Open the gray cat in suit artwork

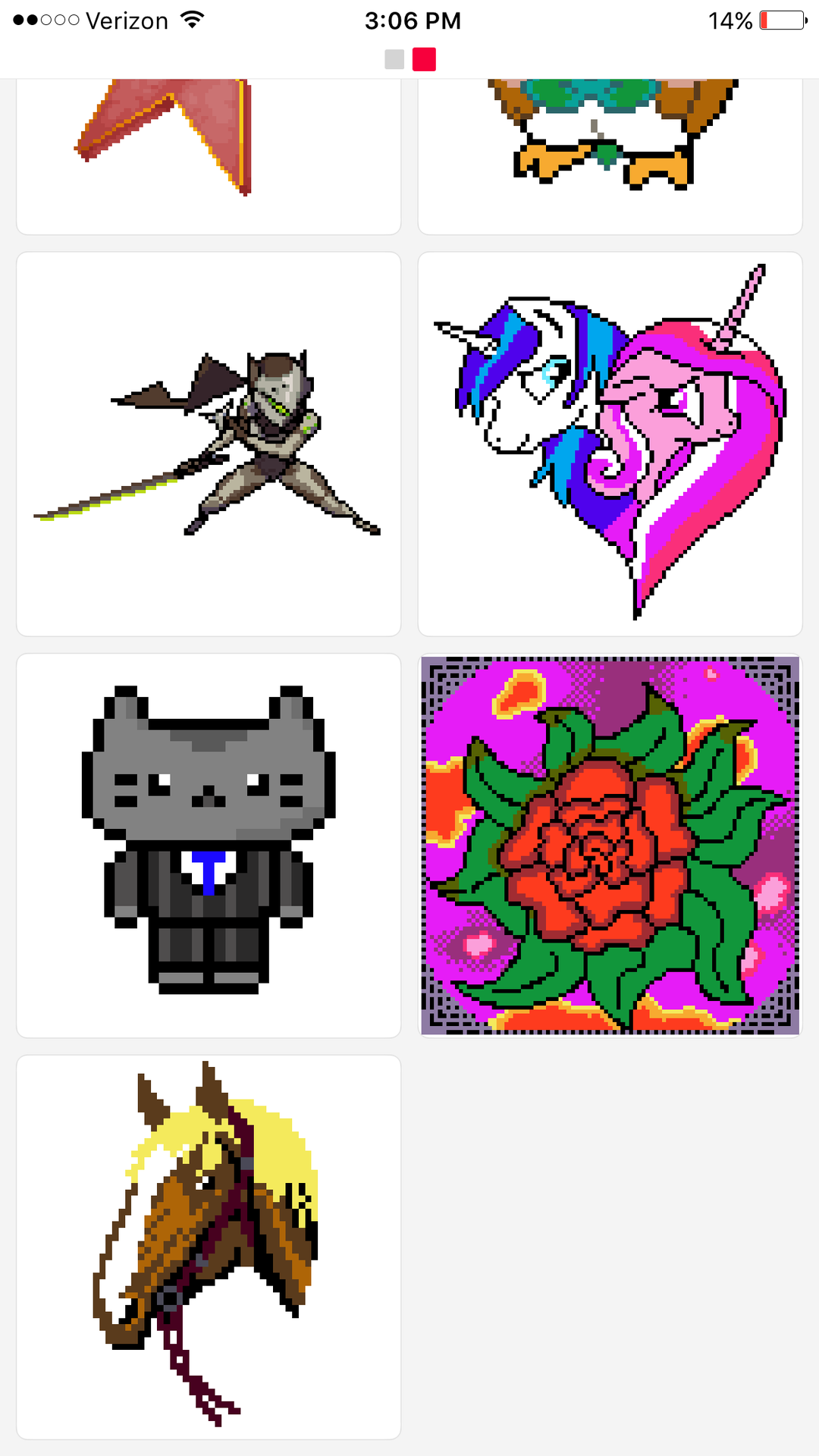tap(209, 845)
